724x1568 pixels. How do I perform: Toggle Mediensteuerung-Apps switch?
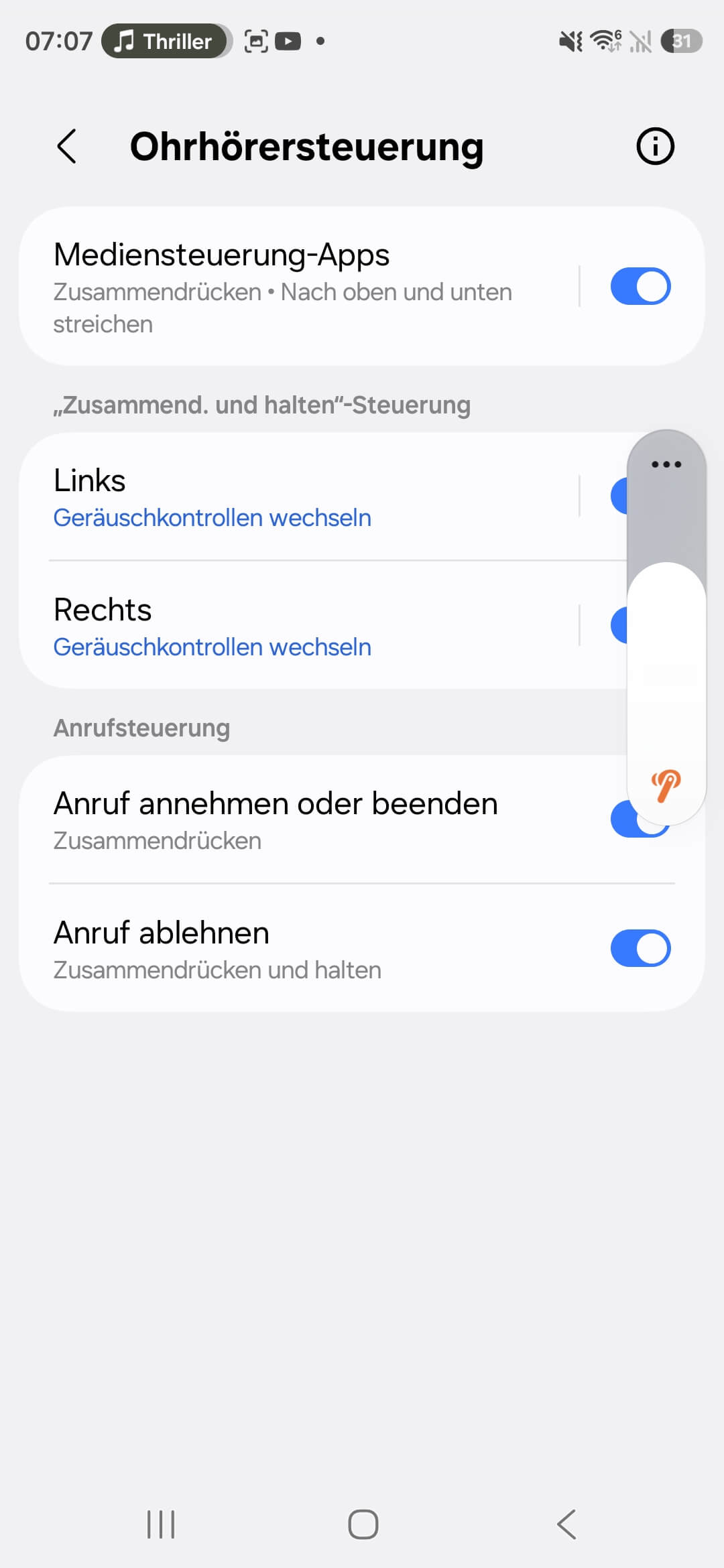640,286
